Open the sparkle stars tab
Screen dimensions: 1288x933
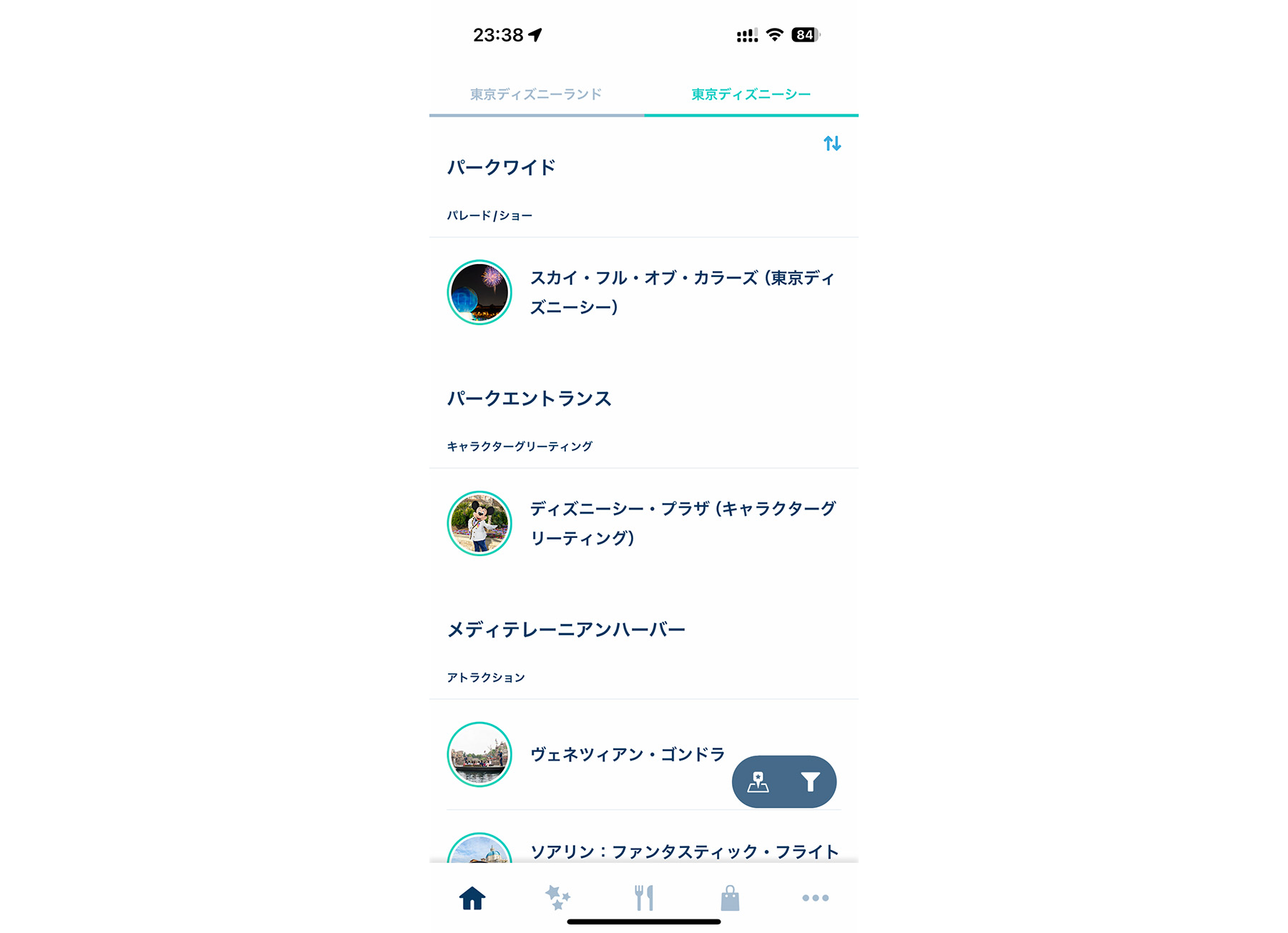(x=557, y=897)
